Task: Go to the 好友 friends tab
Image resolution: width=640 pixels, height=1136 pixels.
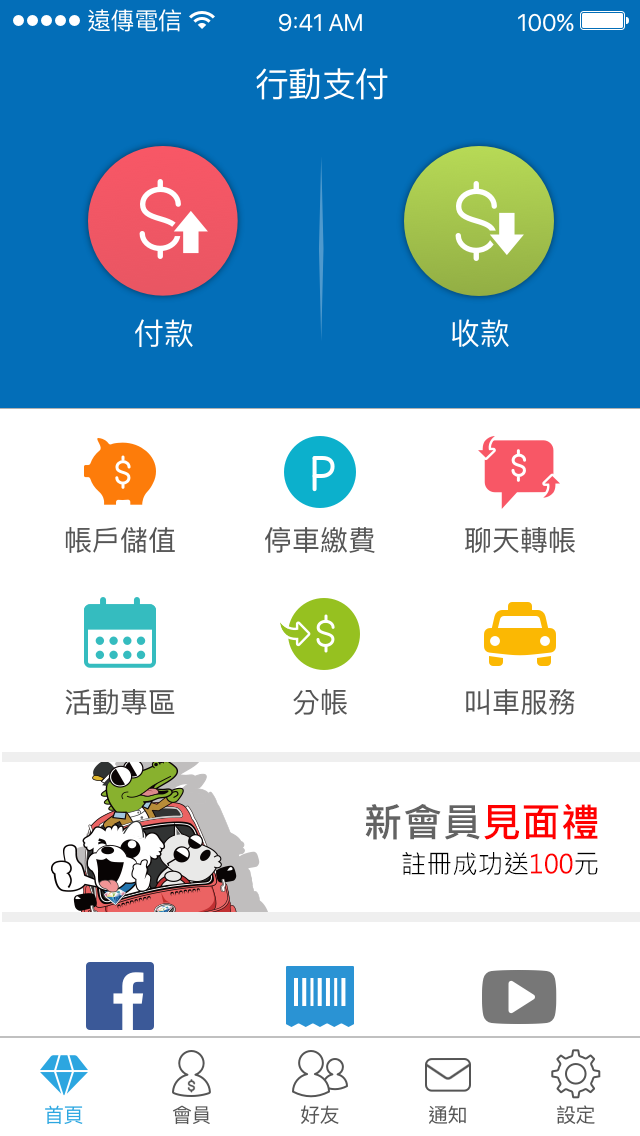Action: 320,1088
